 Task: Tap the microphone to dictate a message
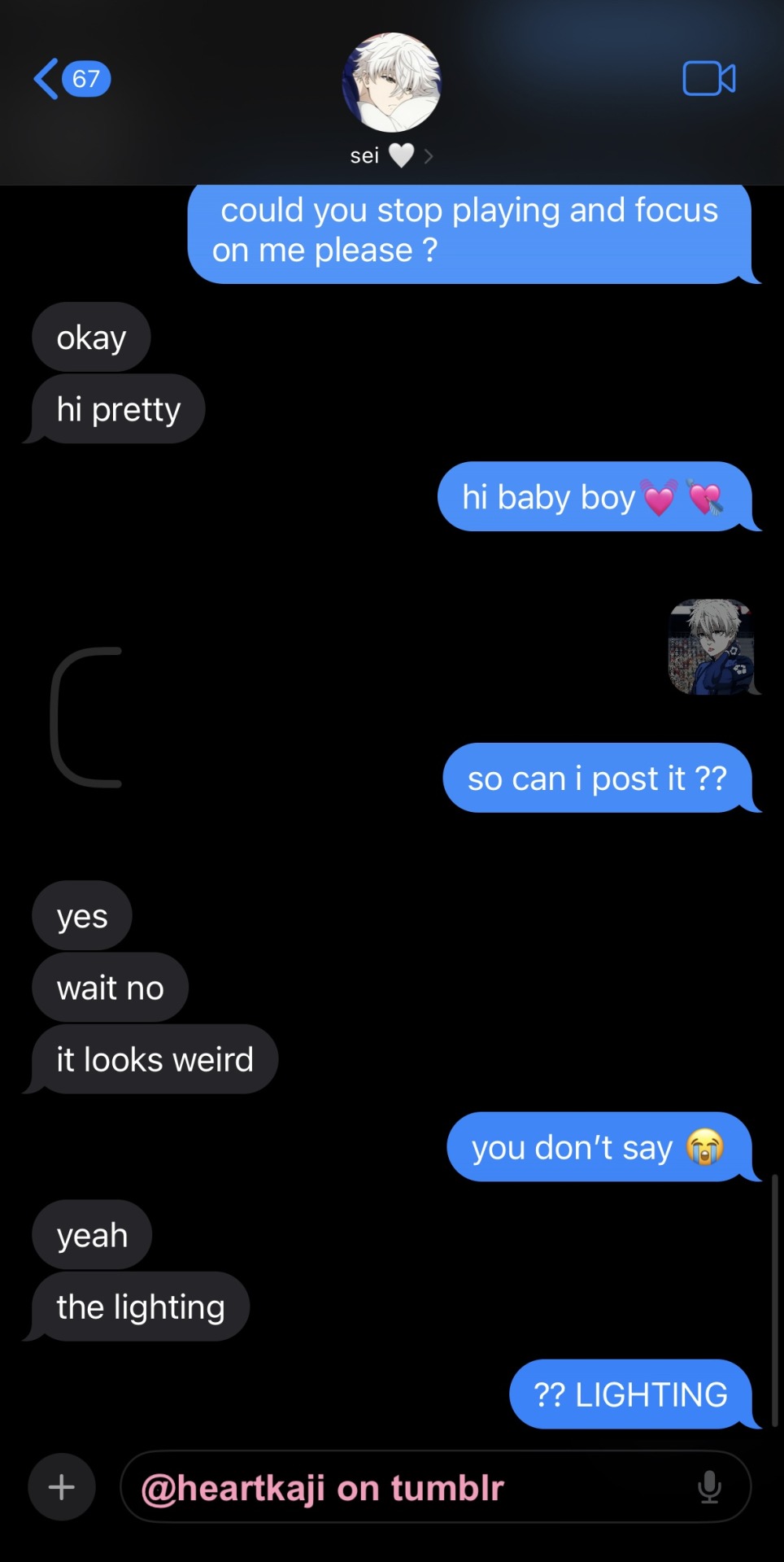(709, 1487)
